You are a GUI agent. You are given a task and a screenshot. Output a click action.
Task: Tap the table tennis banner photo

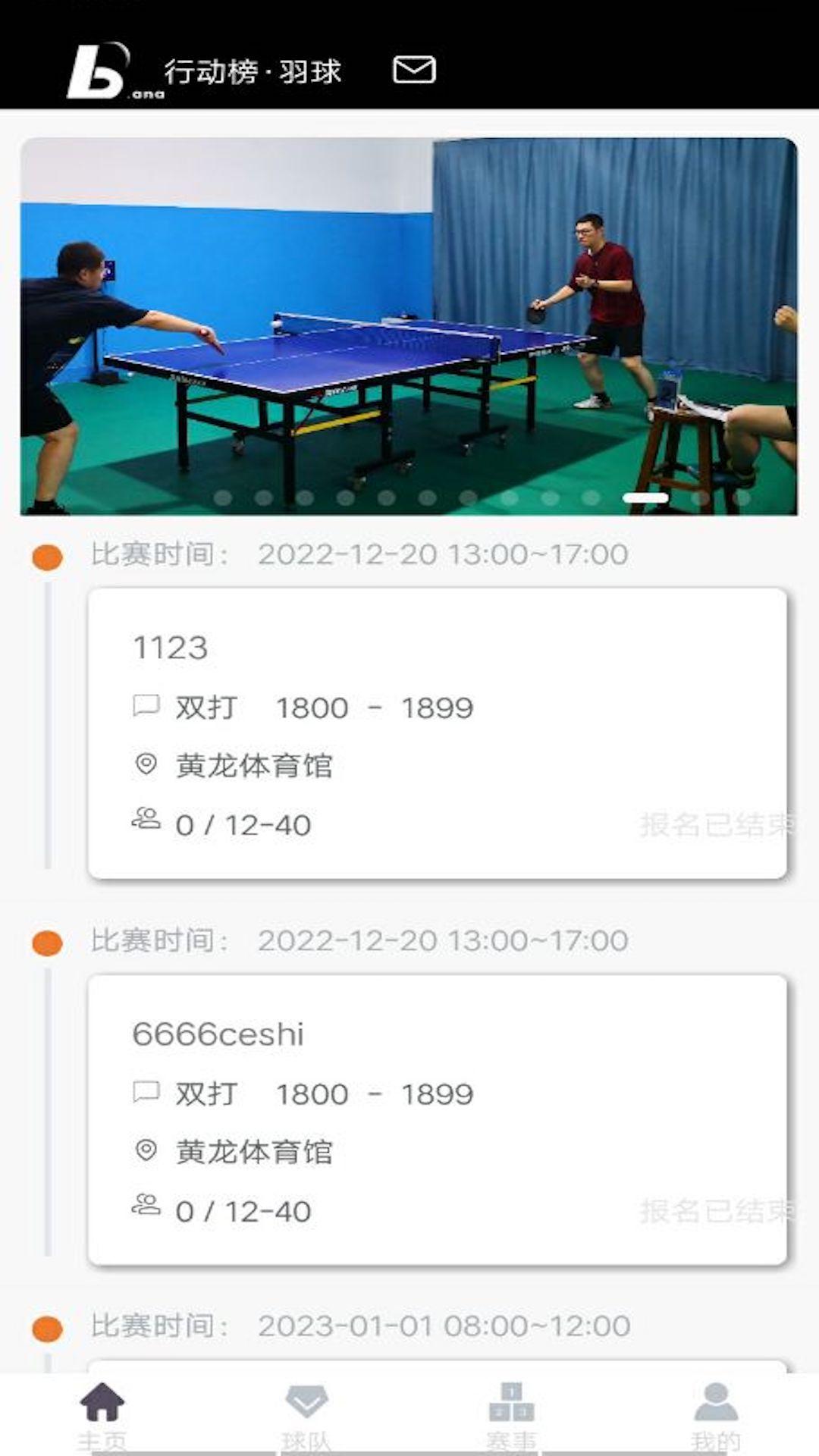point(409,318)
